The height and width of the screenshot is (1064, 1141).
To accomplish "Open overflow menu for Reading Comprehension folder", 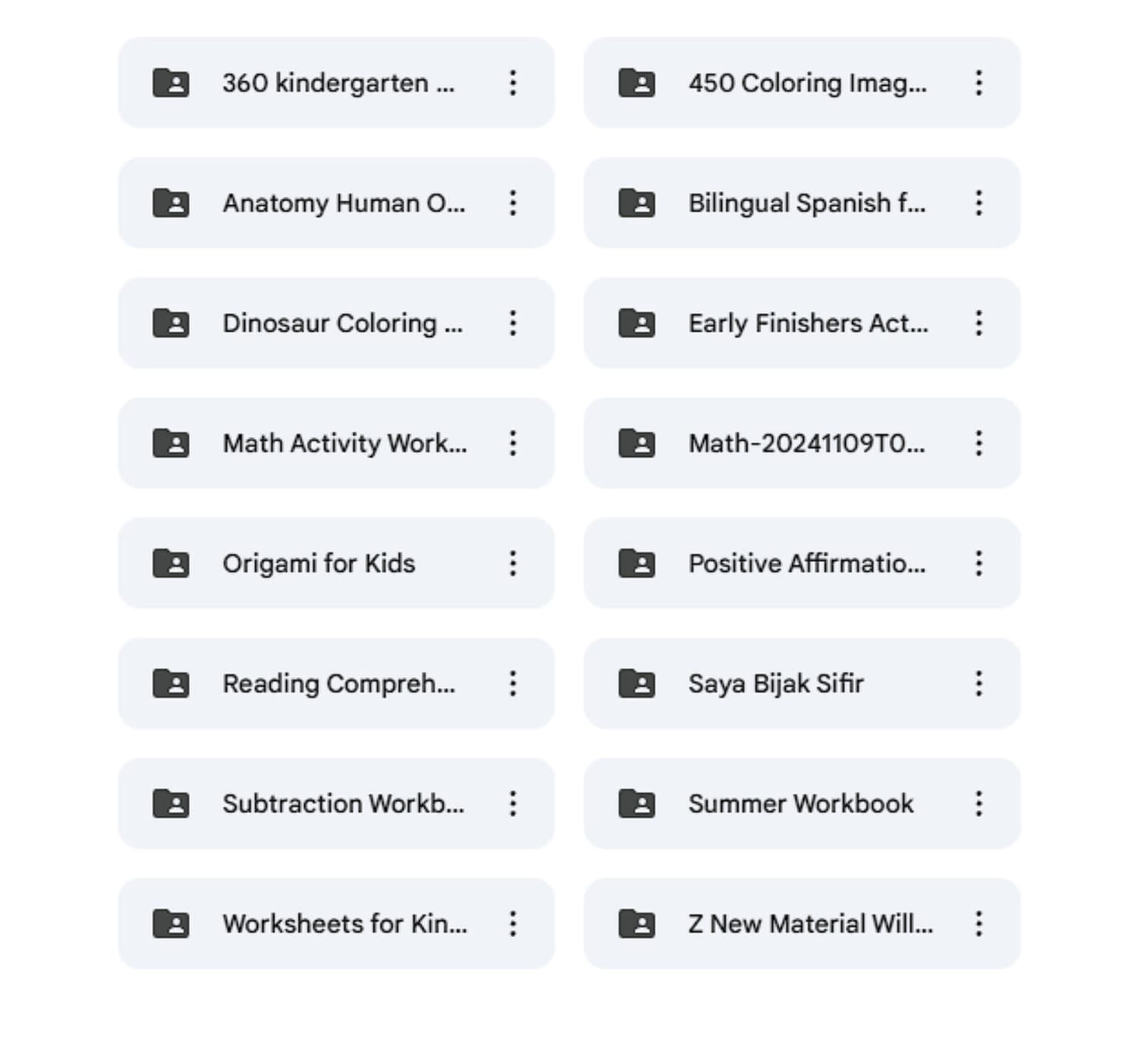I will [513, 684].
